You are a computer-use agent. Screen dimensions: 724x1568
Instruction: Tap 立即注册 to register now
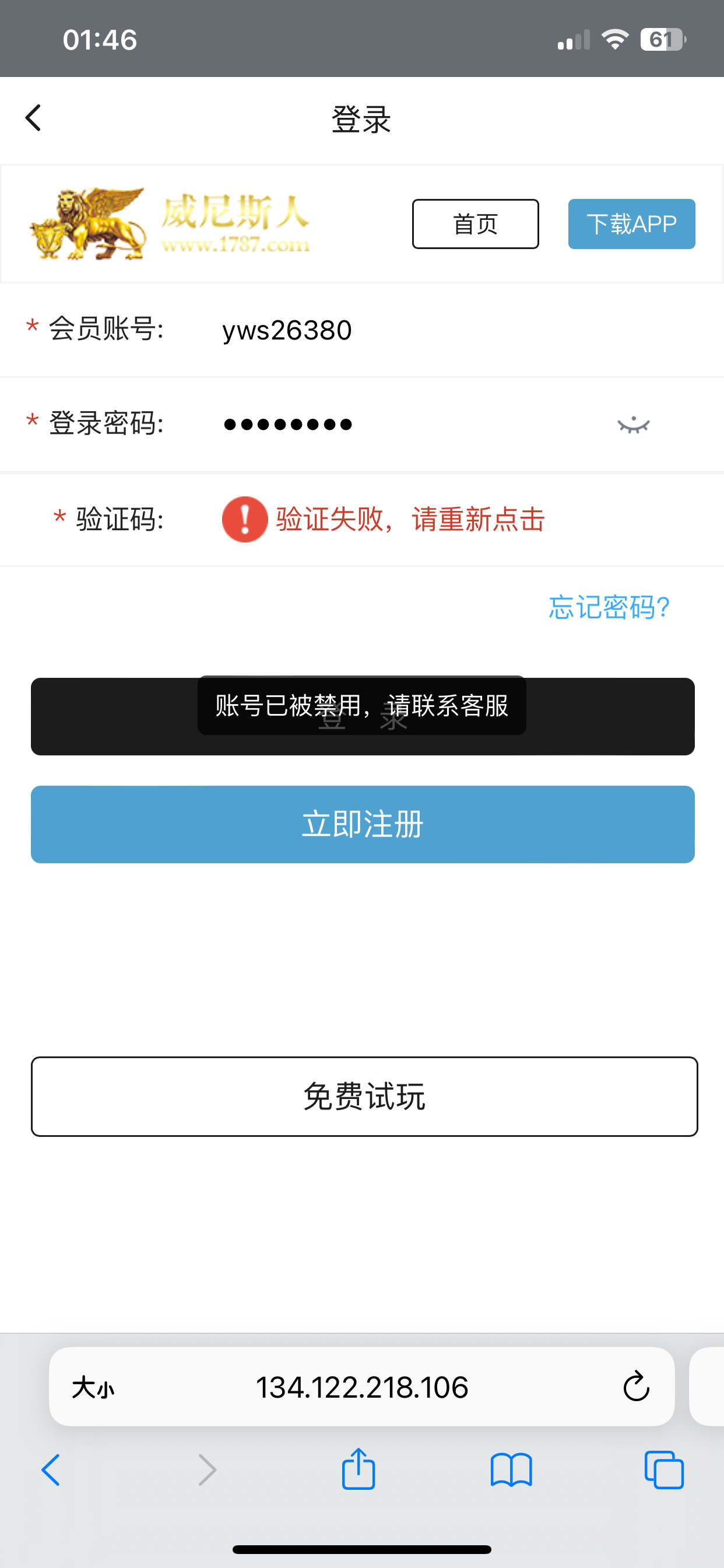[x=363, y=824]
